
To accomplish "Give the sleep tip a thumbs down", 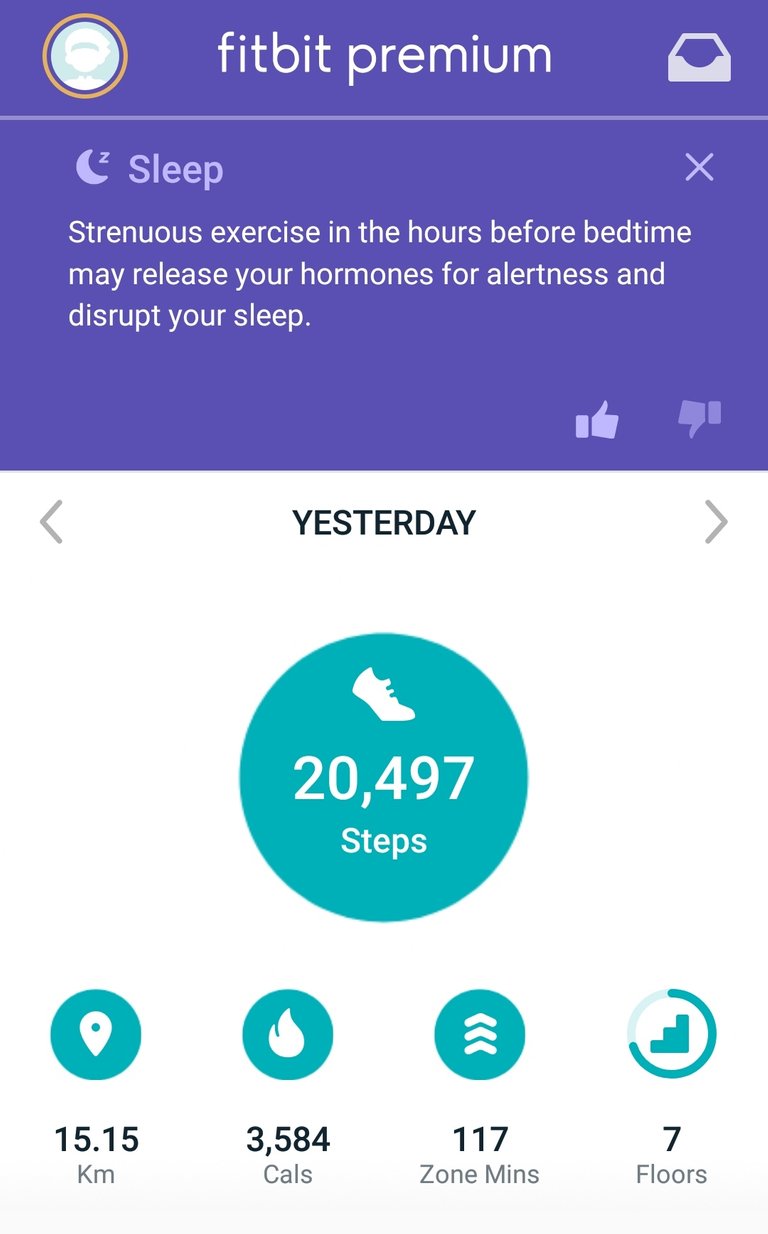I will tap(699, 419).
